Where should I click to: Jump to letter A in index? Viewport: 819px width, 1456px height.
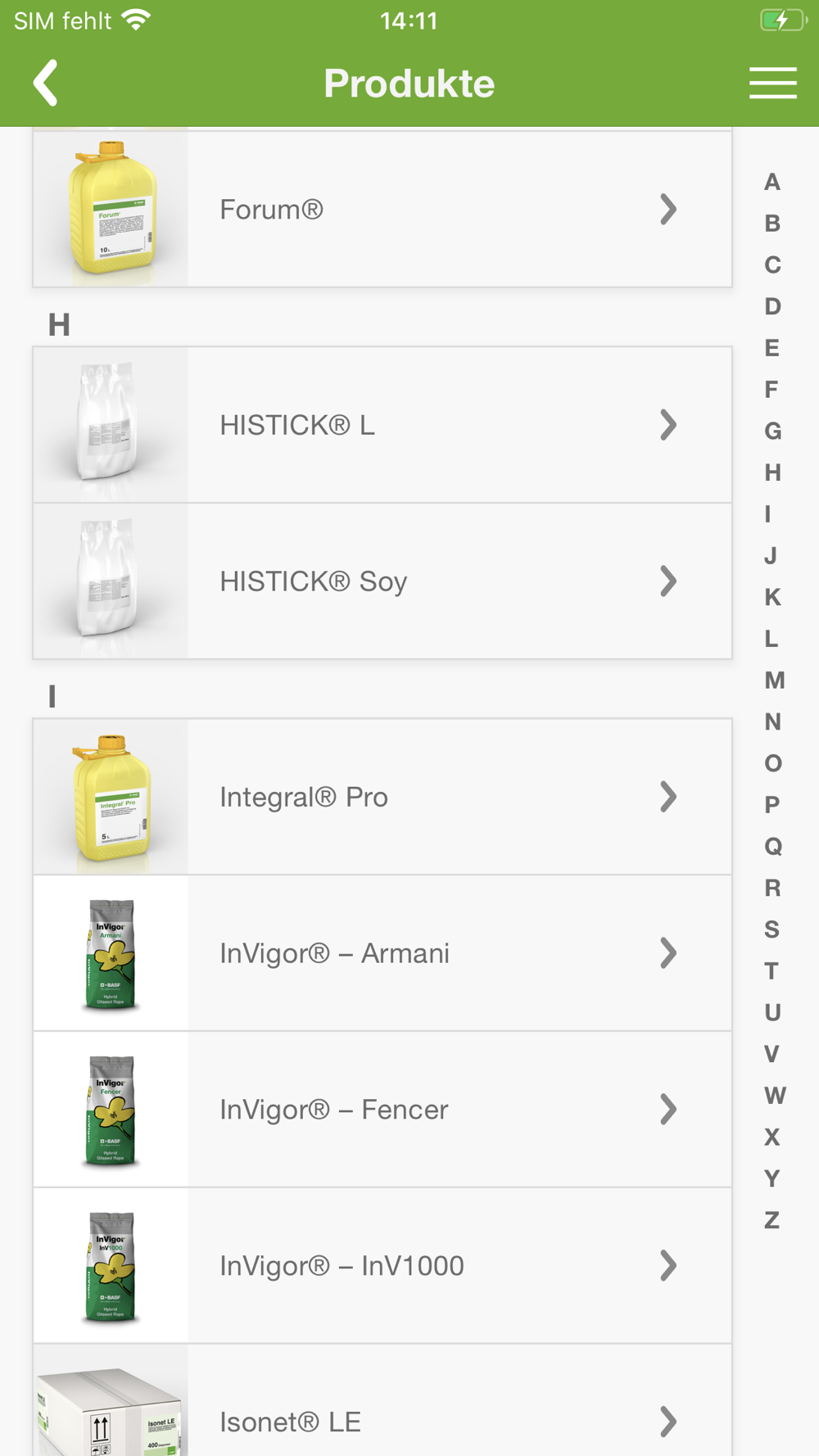click(x=772, y=182)
